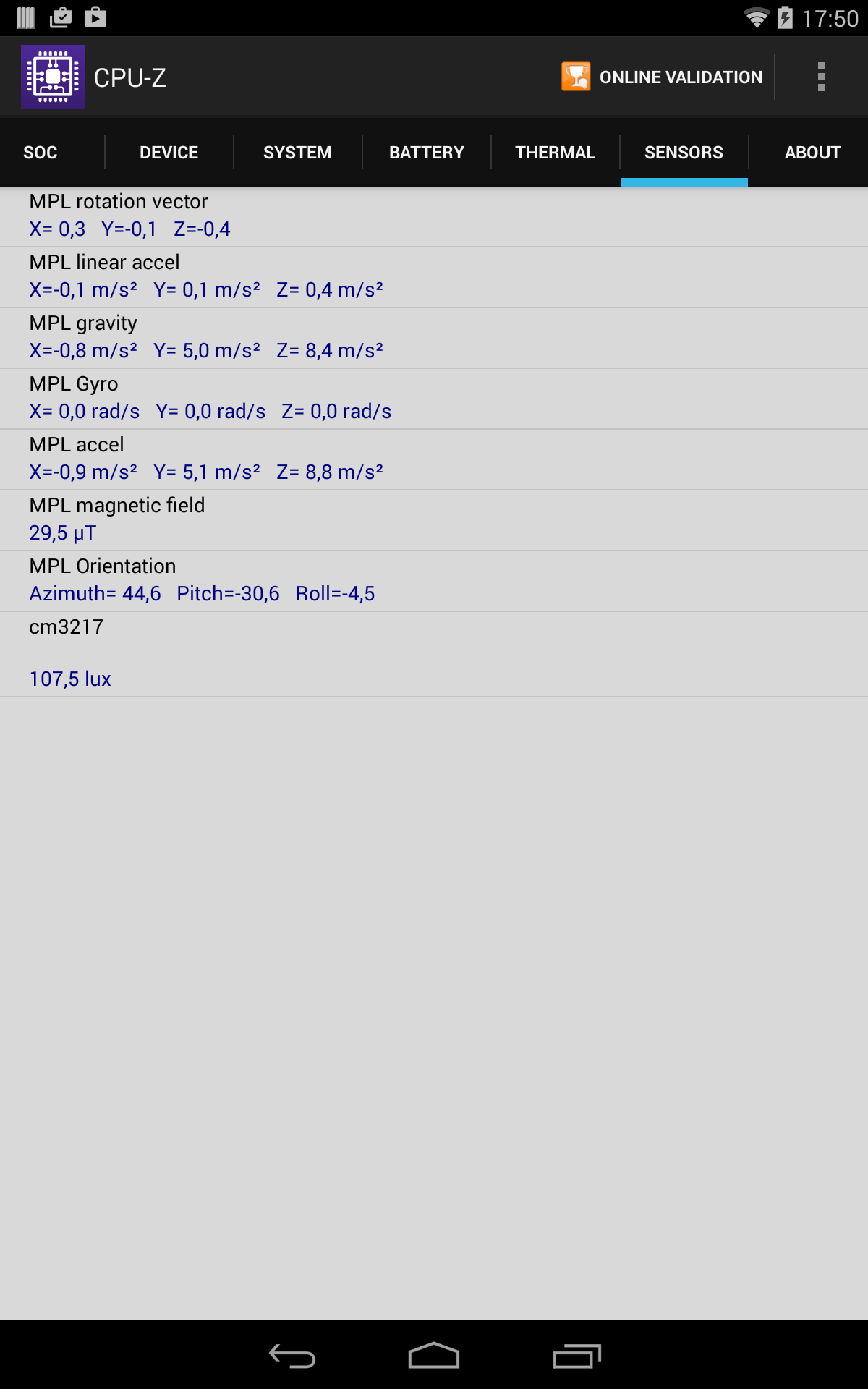This screenshot has width=868, height=1389.
Task: Open the About tab
Action: pyautogui.click(x=812, y=153)
